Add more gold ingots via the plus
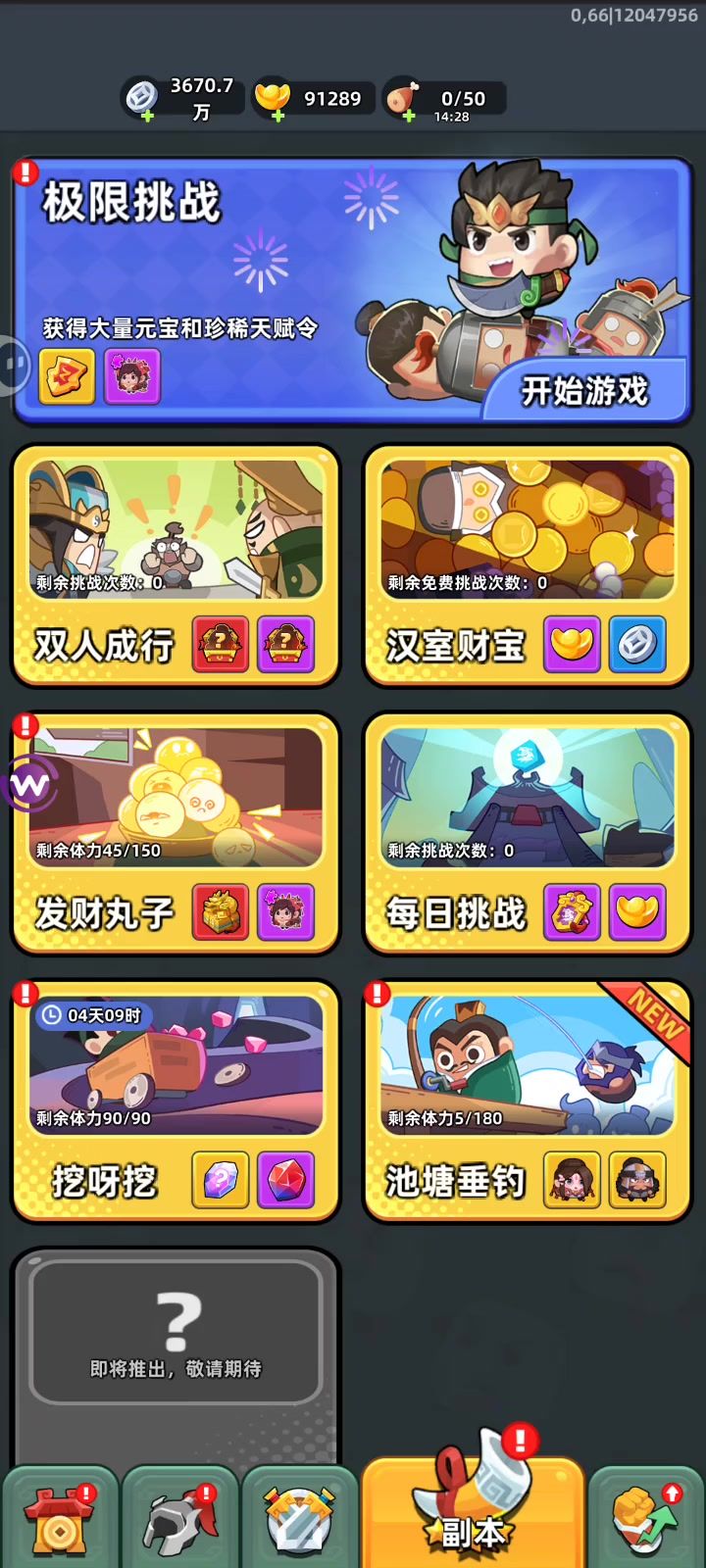The width and height of the screenshot is (706, 1568). [x=278, y=116]
